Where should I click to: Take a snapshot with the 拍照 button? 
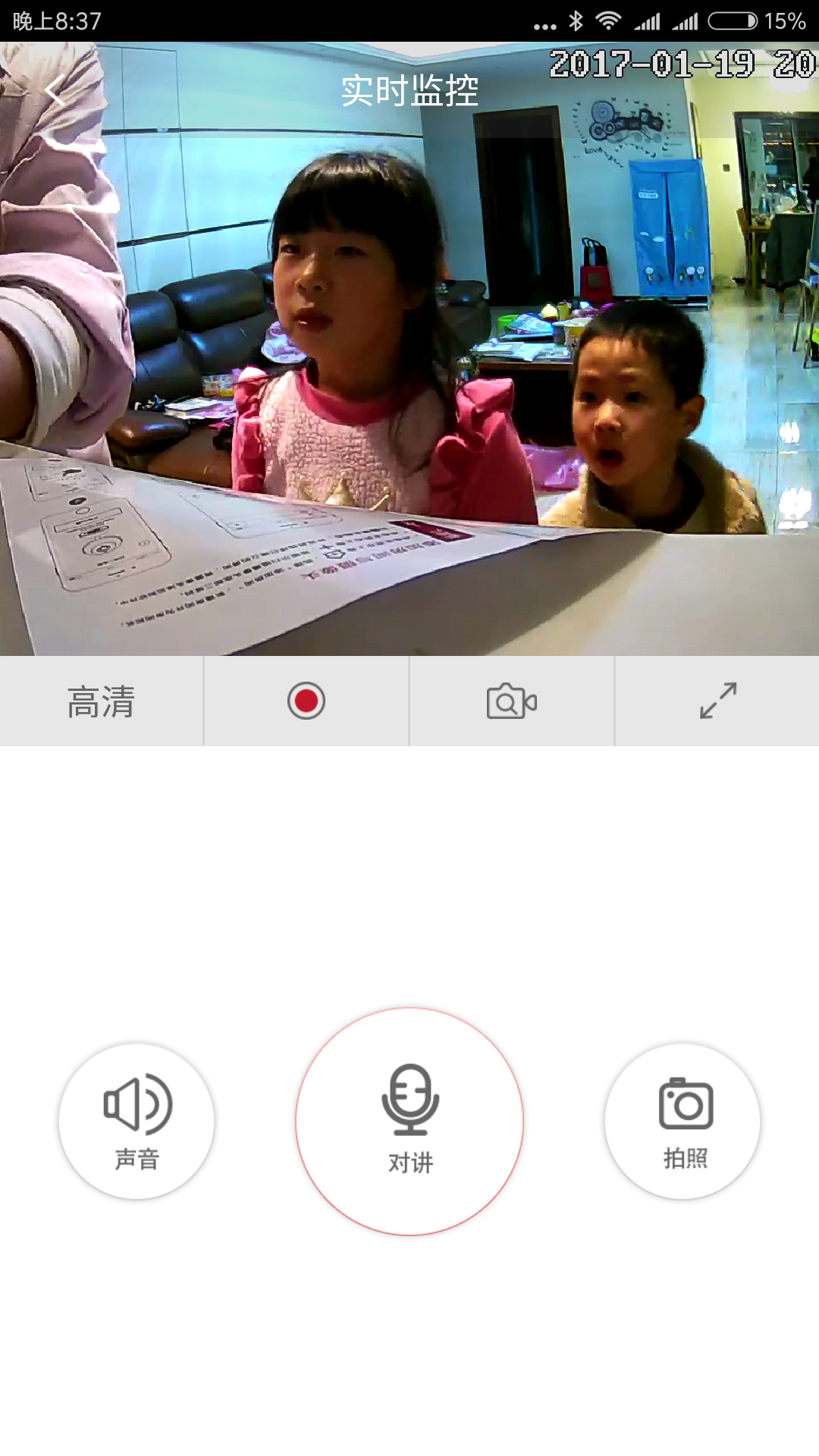click(x=683, y=1121)
